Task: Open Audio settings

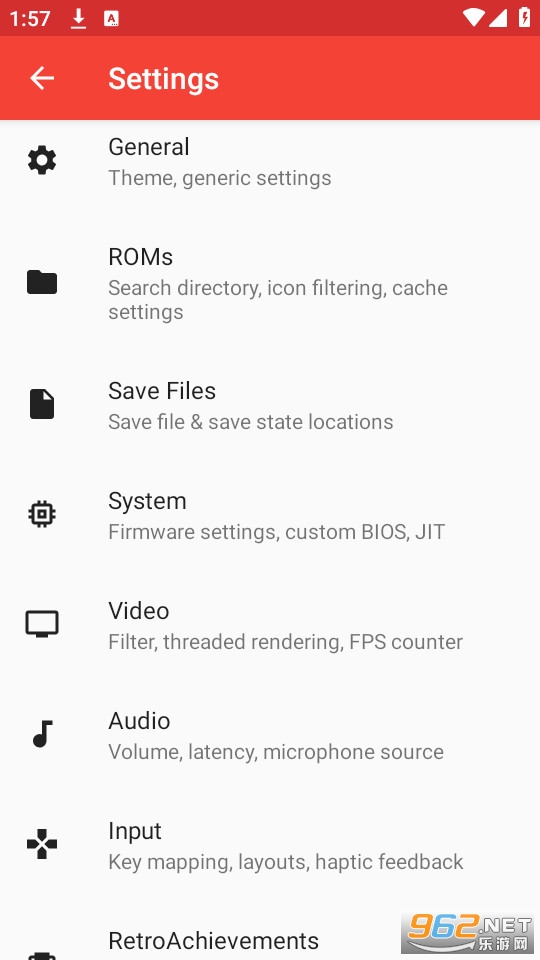Action: 270,735
